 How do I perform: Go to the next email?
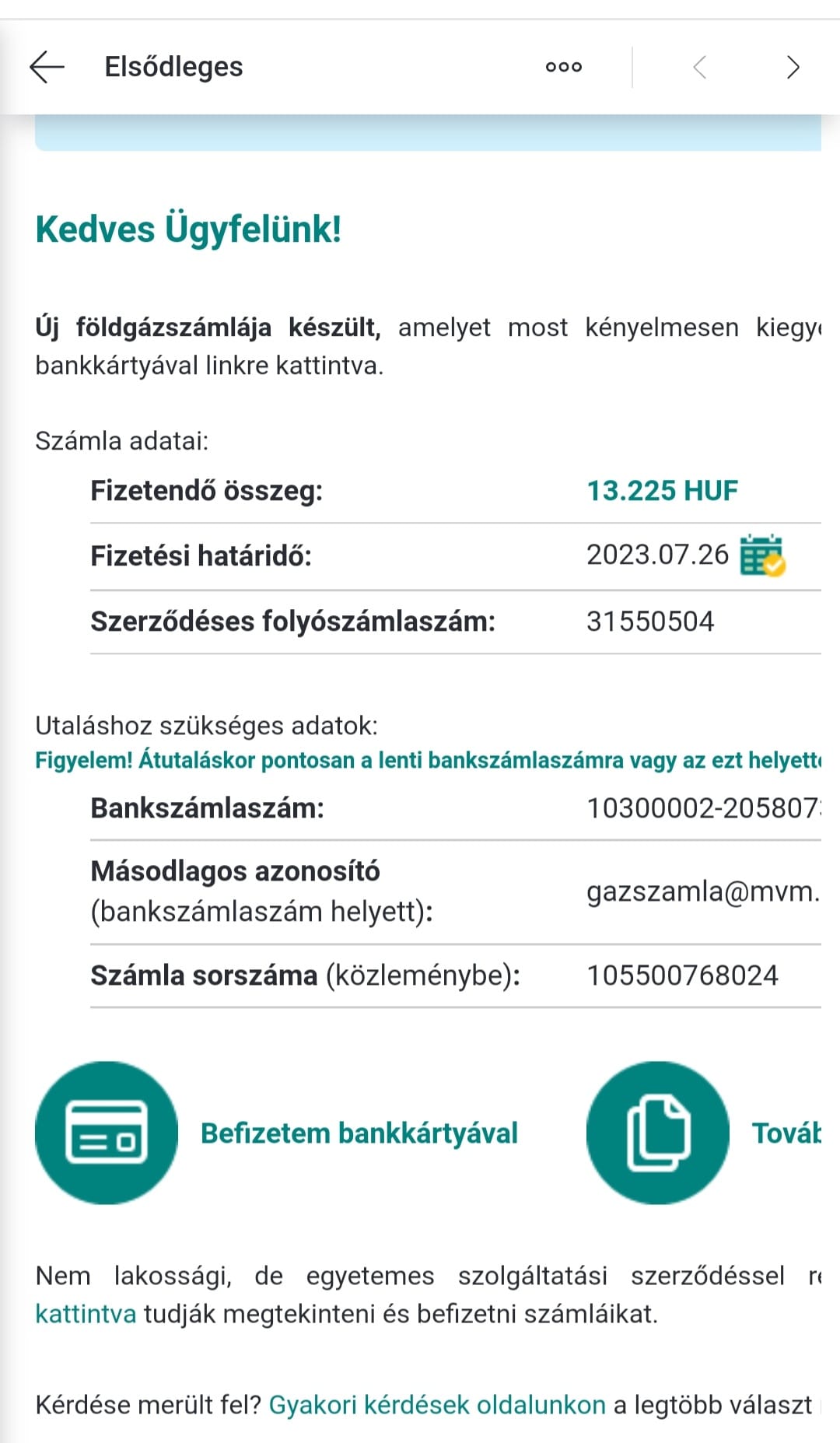(x=793, y=67)
